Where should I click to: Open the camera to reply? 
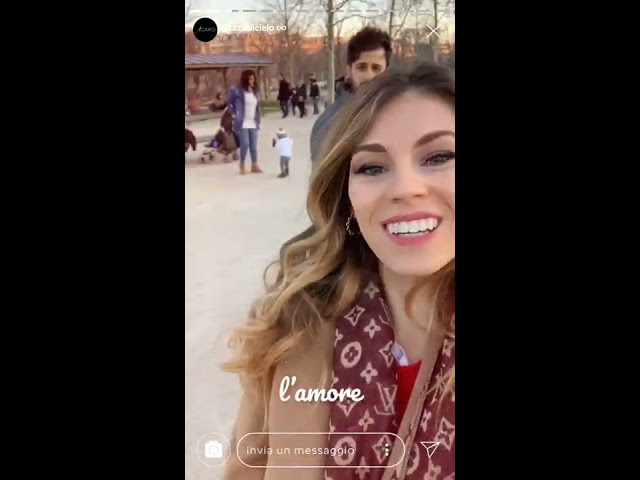213,450
